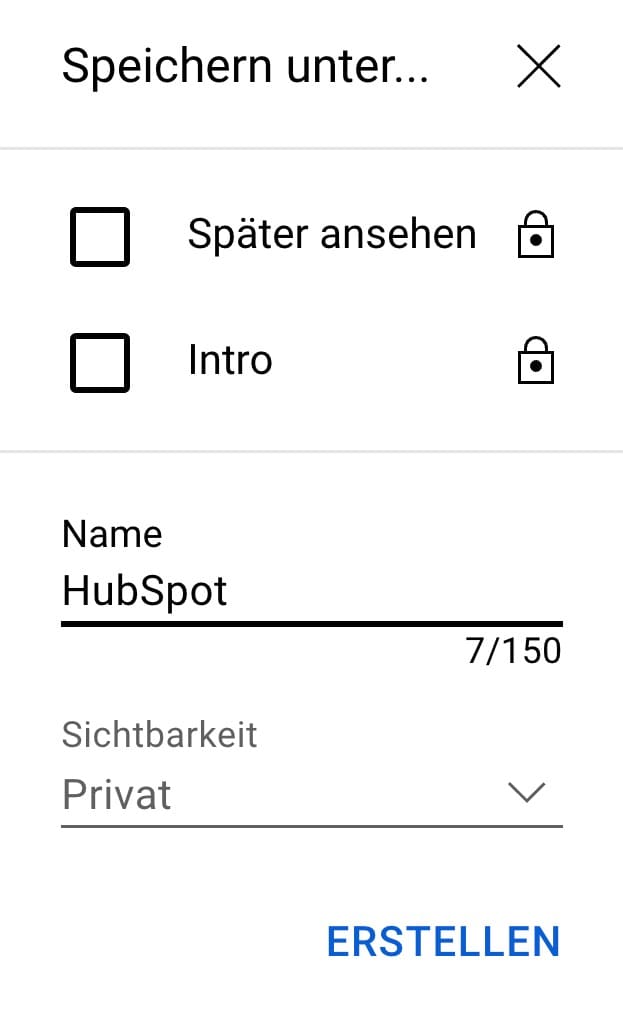Edit the Name field with HubSpot
This screenshot has height=1013, width=623.
click(x=310, y=591)
